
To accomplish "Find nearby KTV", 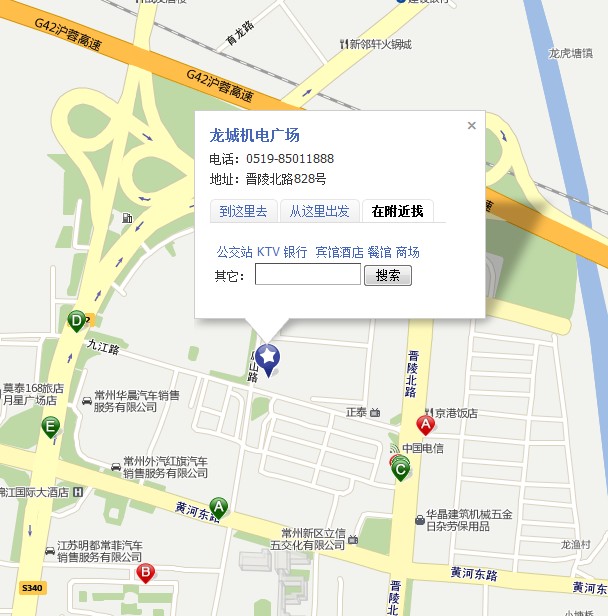I will tap(268, 252).
